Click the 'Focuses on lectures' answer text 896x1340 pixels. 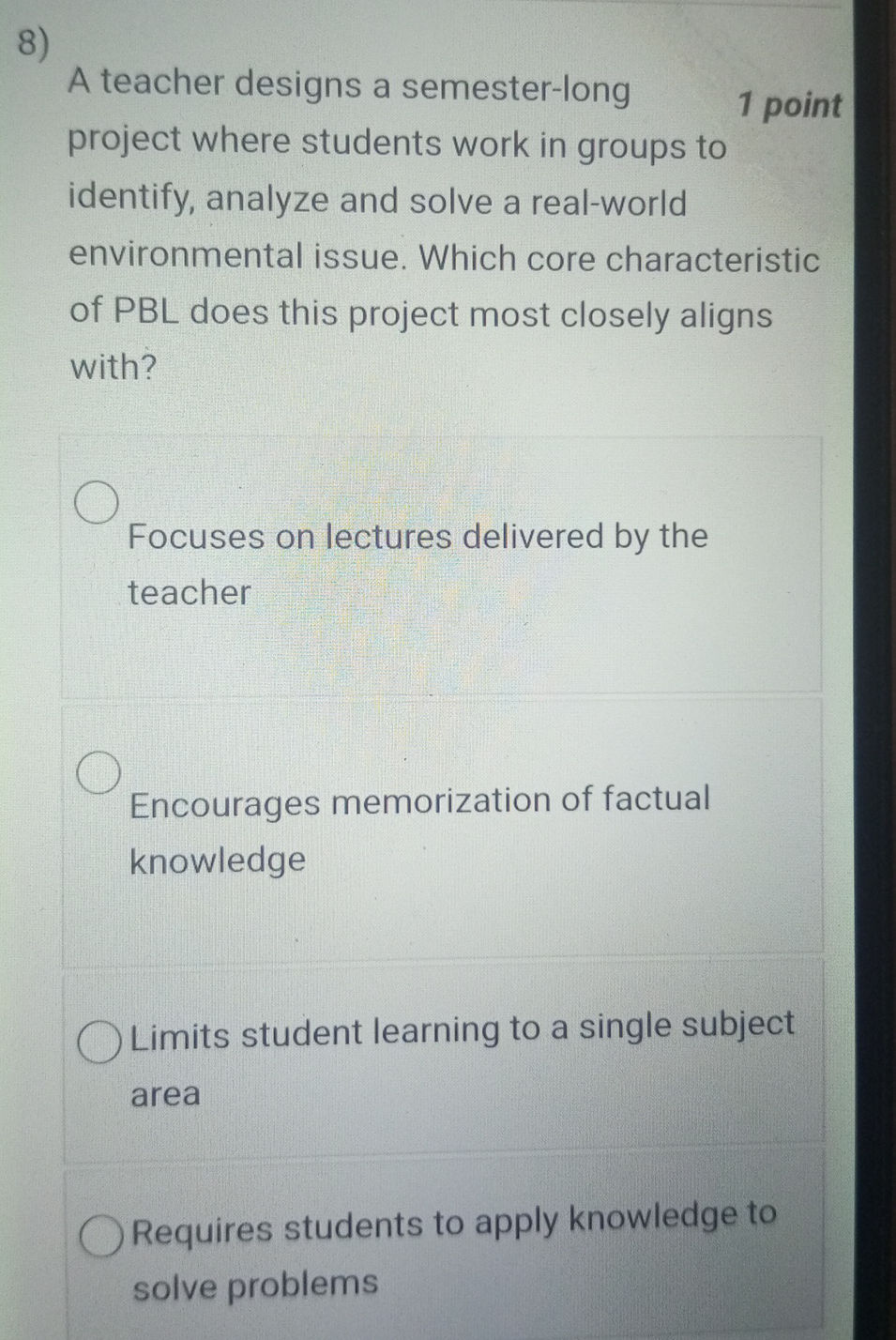coord(417,537)
